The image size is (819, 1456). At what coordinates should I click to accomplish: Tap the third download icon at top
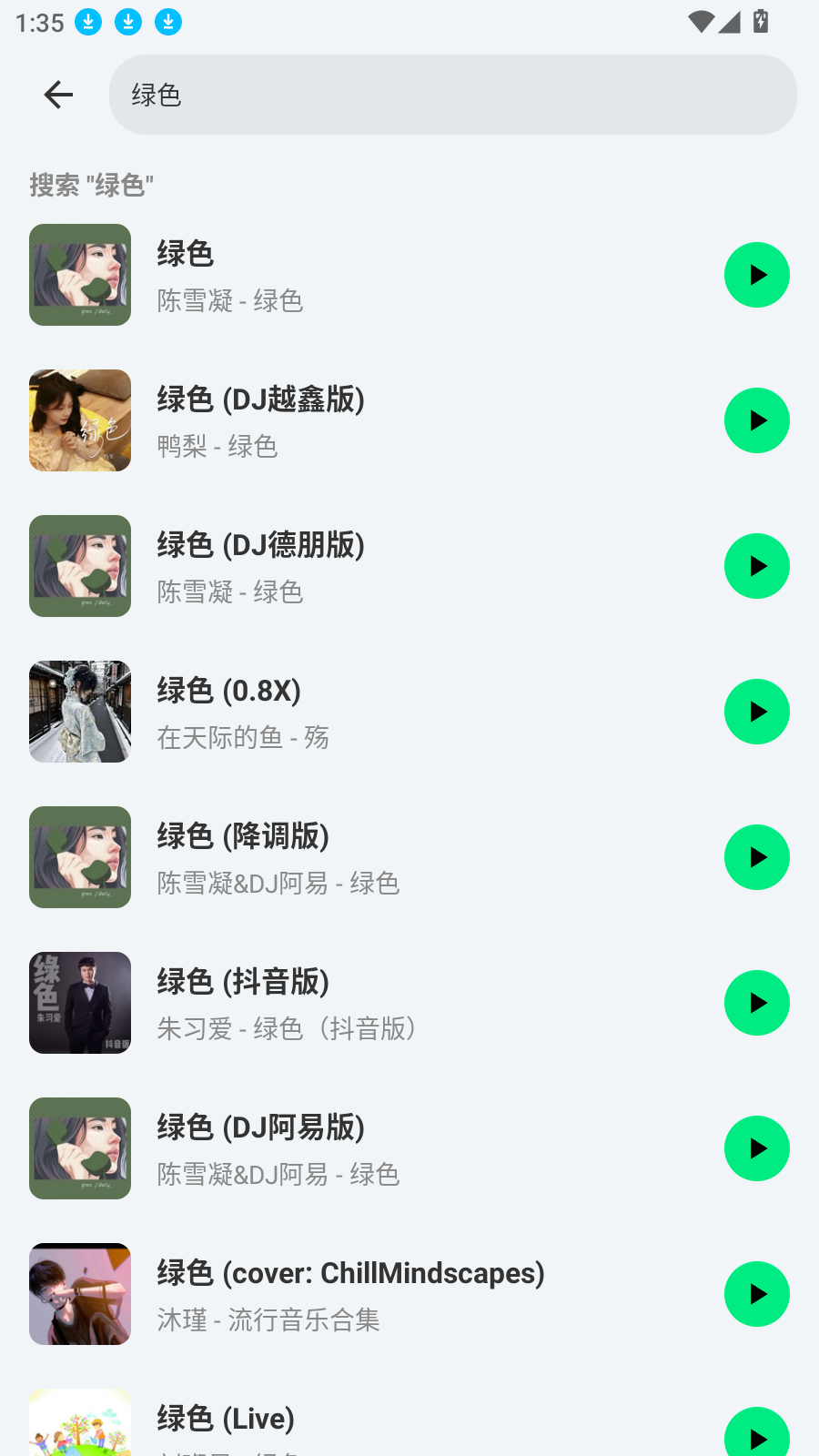(167, 22)
